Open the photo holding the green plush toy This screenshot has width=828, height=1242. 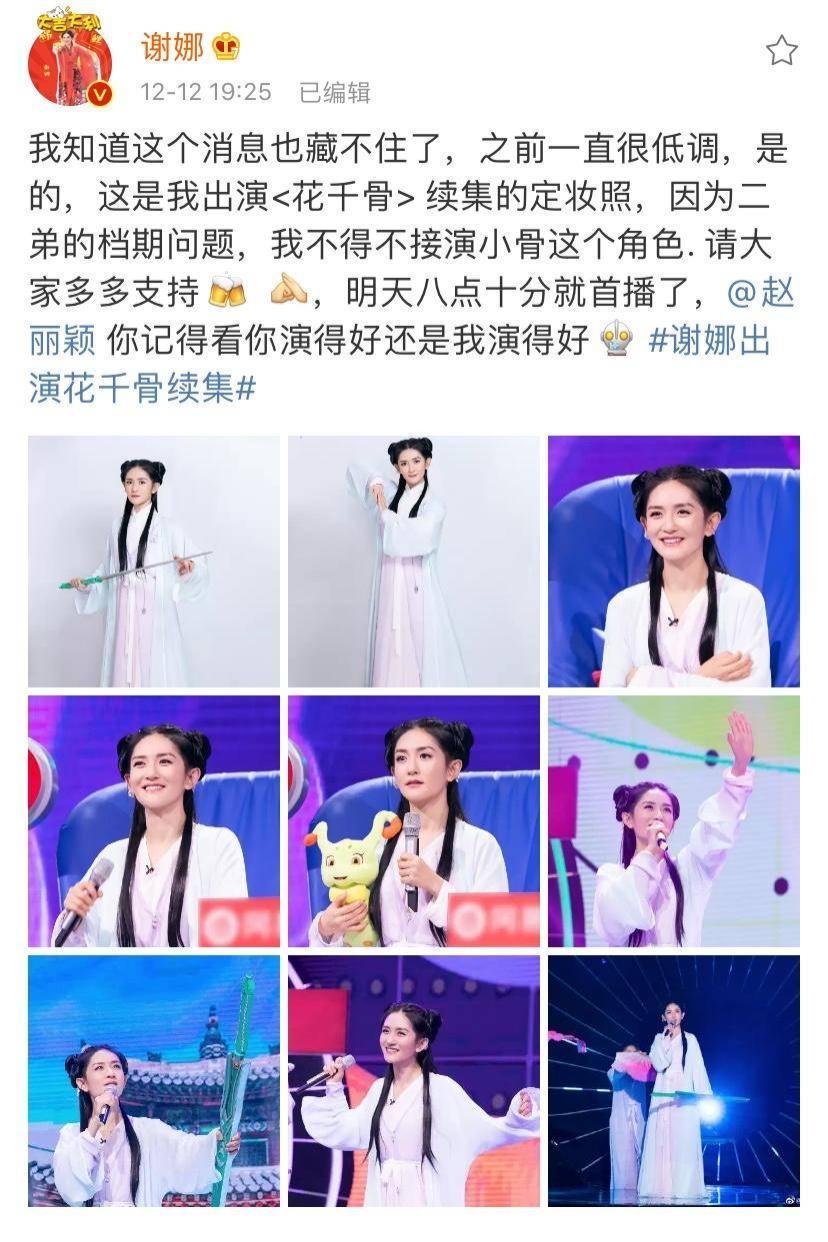(x=413, y=821)
